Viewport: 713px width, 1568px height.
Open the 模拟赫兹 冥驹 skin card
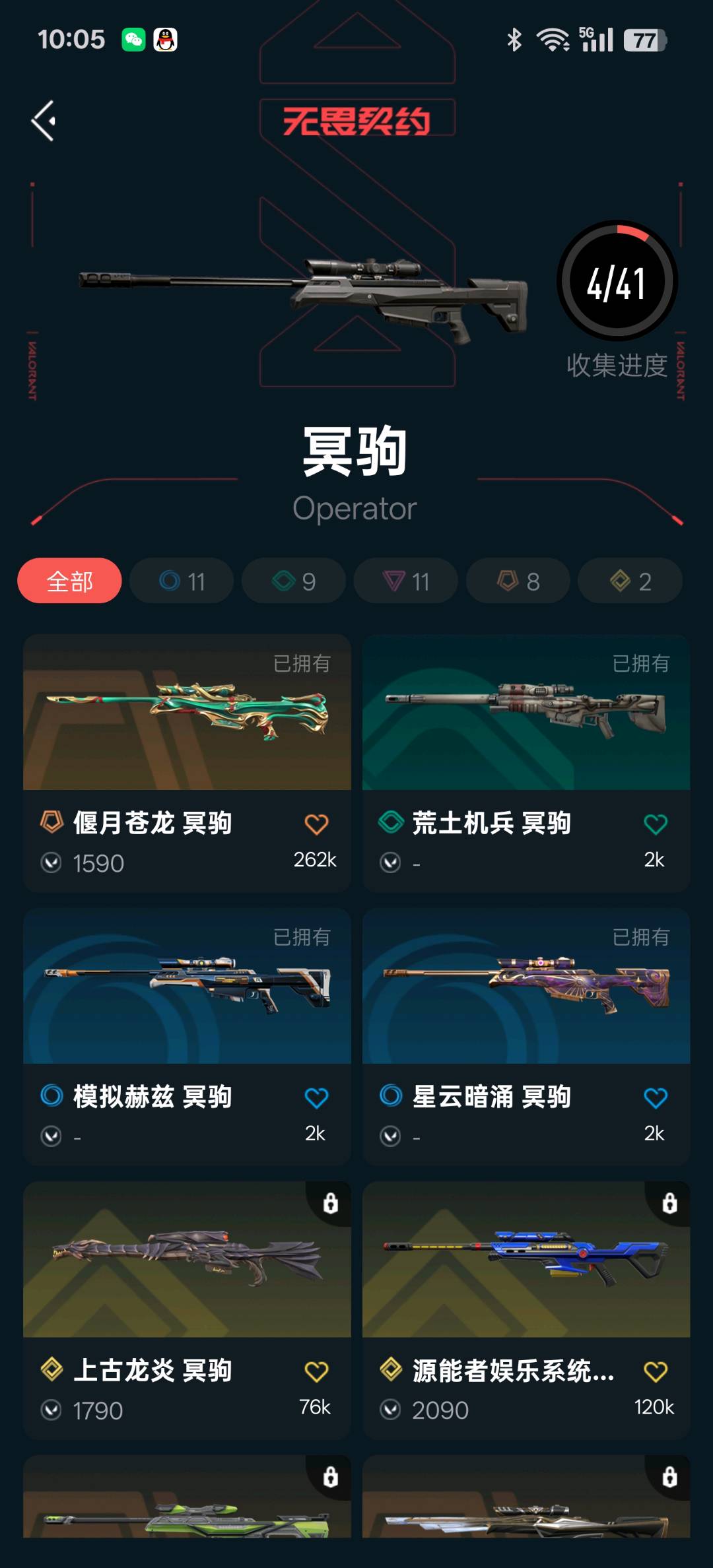coord(187,1037)
